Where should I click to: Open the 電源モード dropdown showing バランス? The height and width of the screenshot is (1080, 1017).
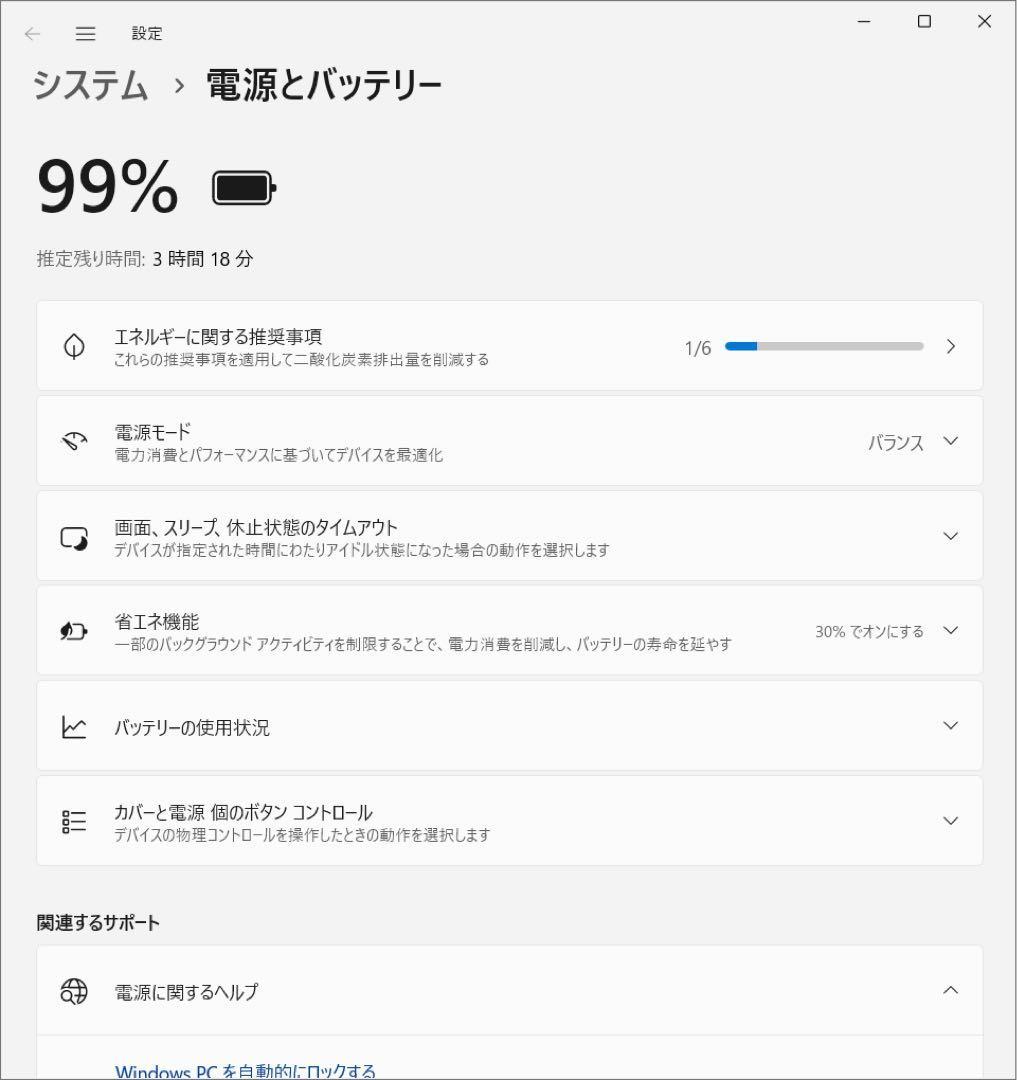coord(917,440)
